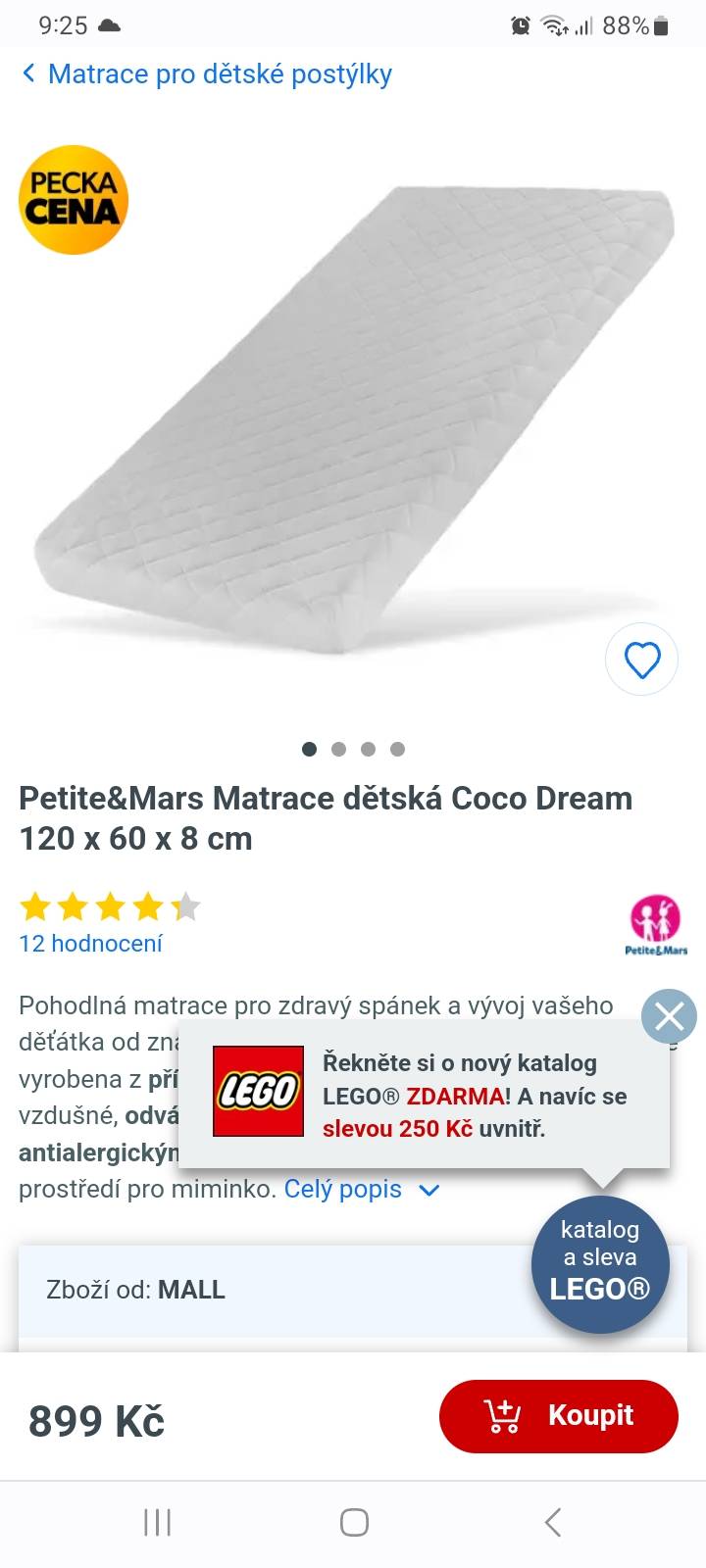Tap the katalog a sleva LEGO bubble

pos(600,1264)
